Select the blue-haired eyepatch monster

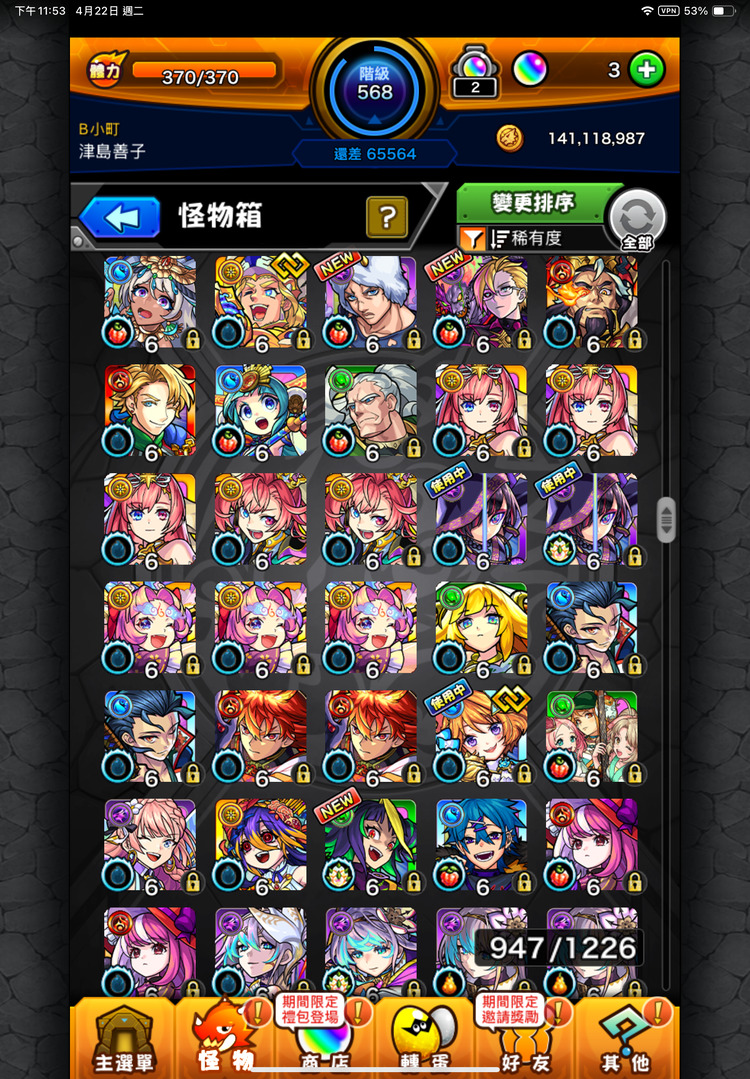(x=481, y=844)
